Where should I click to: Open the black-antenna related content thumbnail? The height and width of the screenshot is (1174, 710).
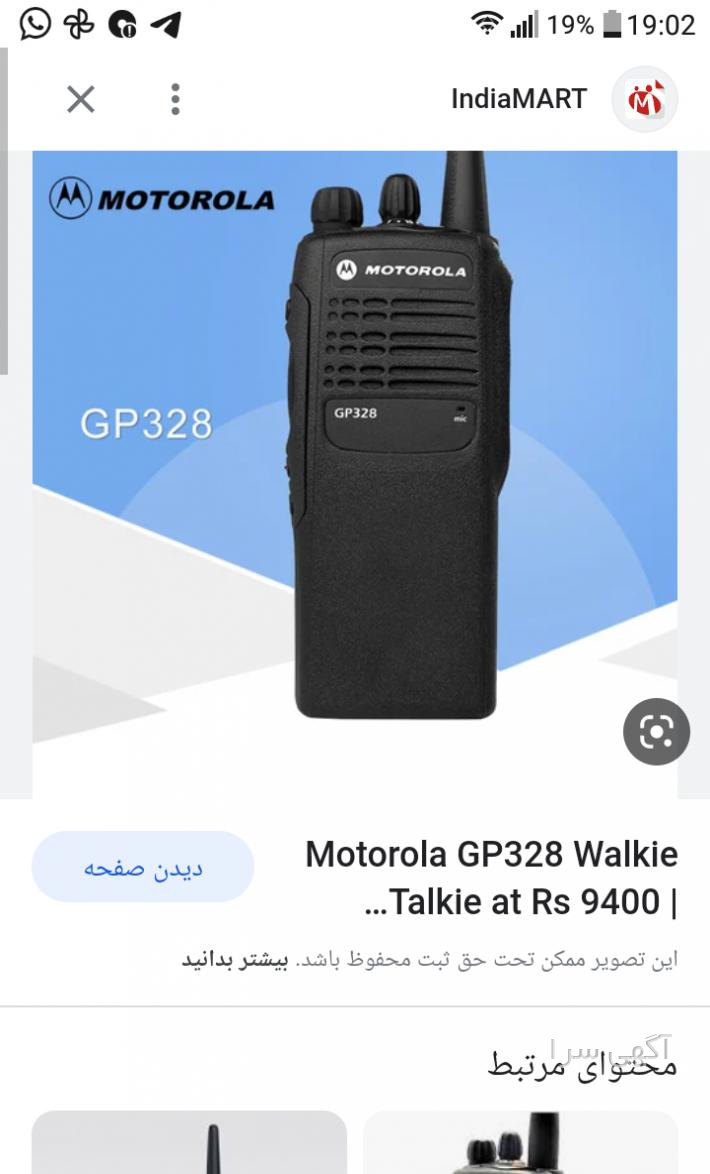[x=189, y=1142]
